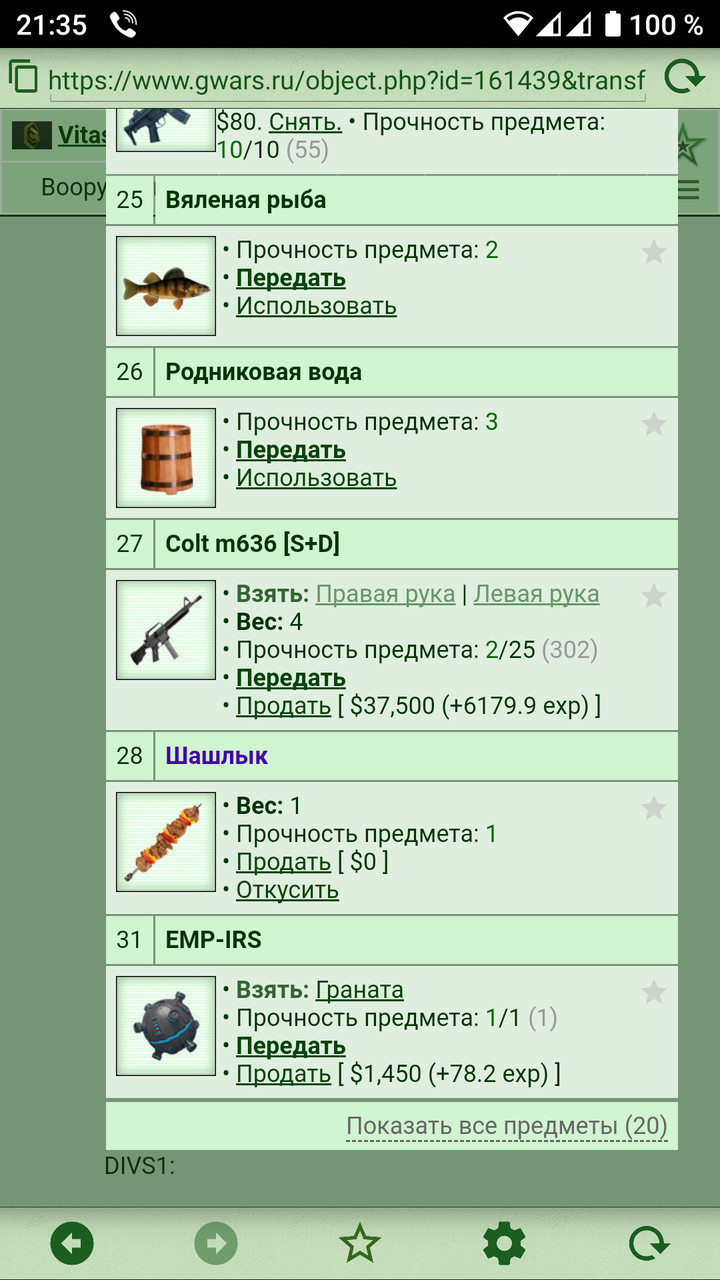Open browser settings gear
This screenshot has height=1280, width=720.
pos(504,1244)
